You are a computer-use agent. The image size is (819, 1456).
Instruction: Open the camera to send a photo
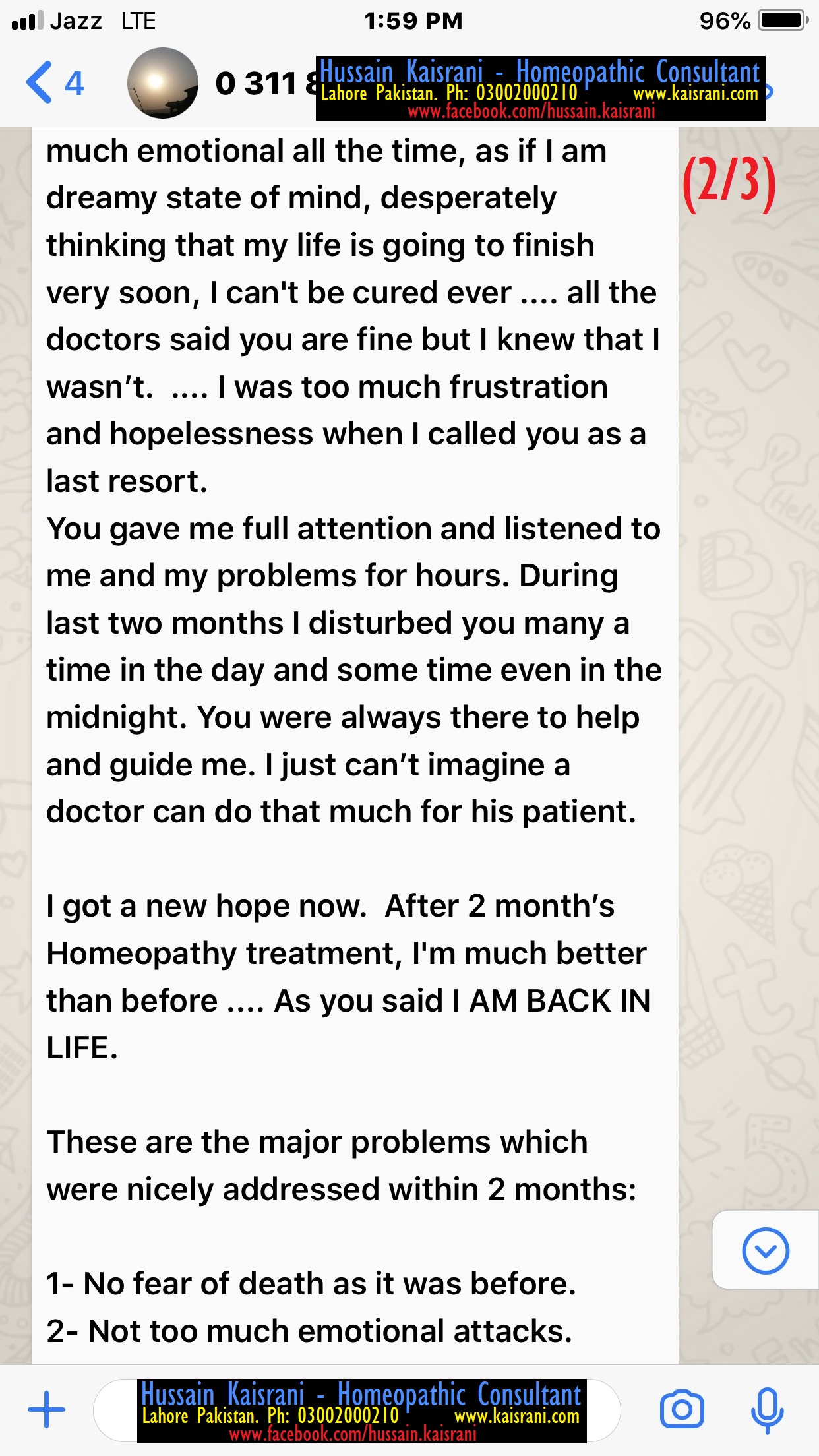682,1410
